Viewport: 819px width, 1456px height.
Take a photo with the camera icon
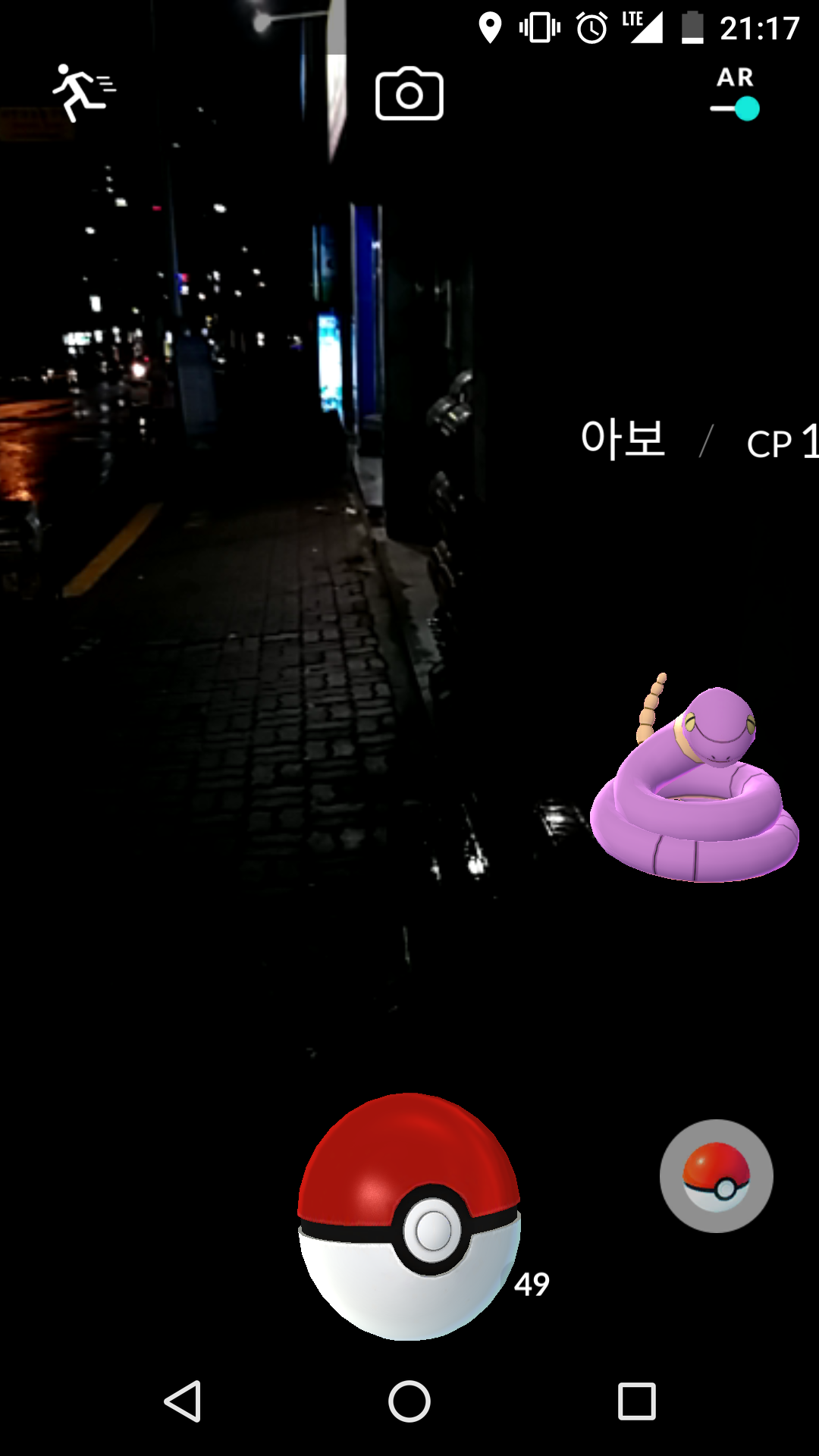coord(409,94)
